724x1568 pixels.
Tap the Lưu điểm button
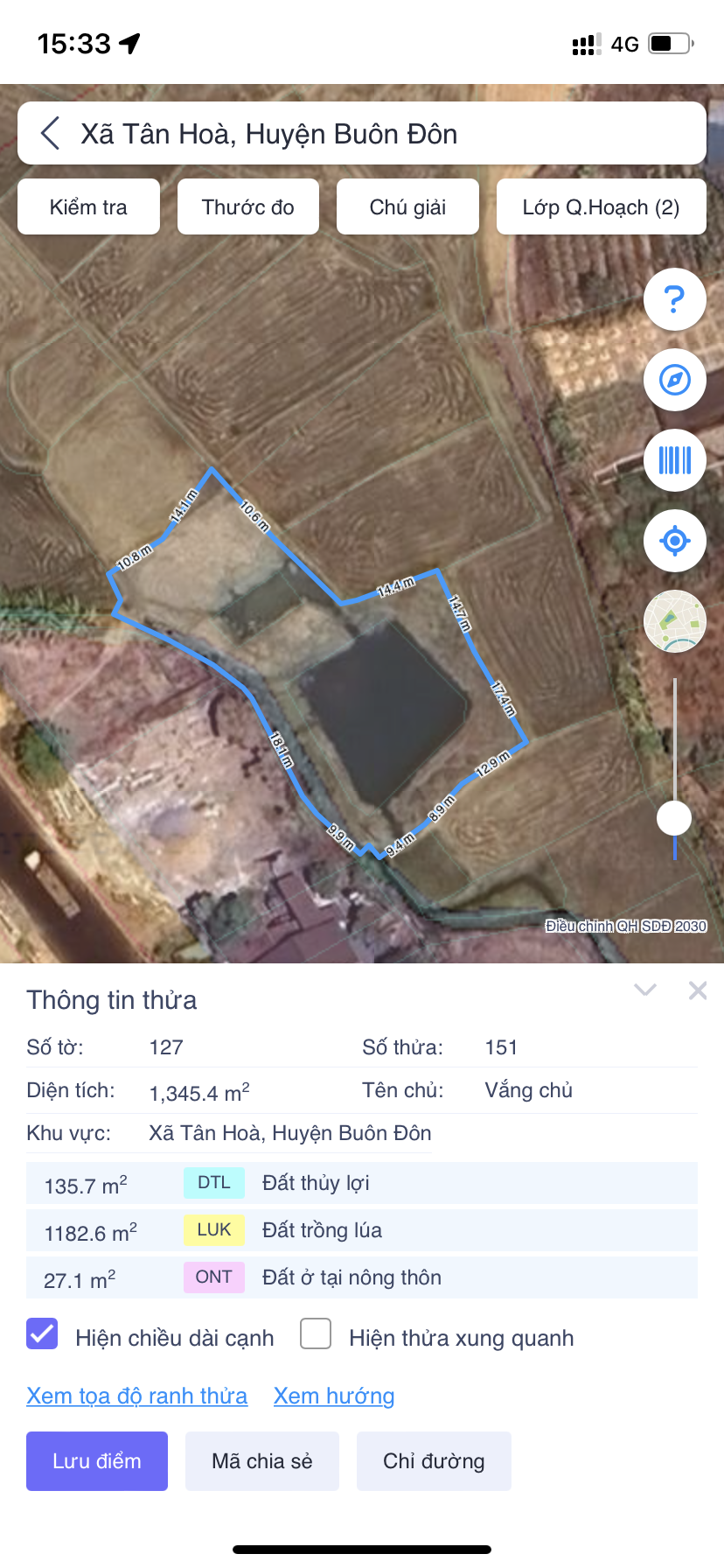tap(97, 1461)
